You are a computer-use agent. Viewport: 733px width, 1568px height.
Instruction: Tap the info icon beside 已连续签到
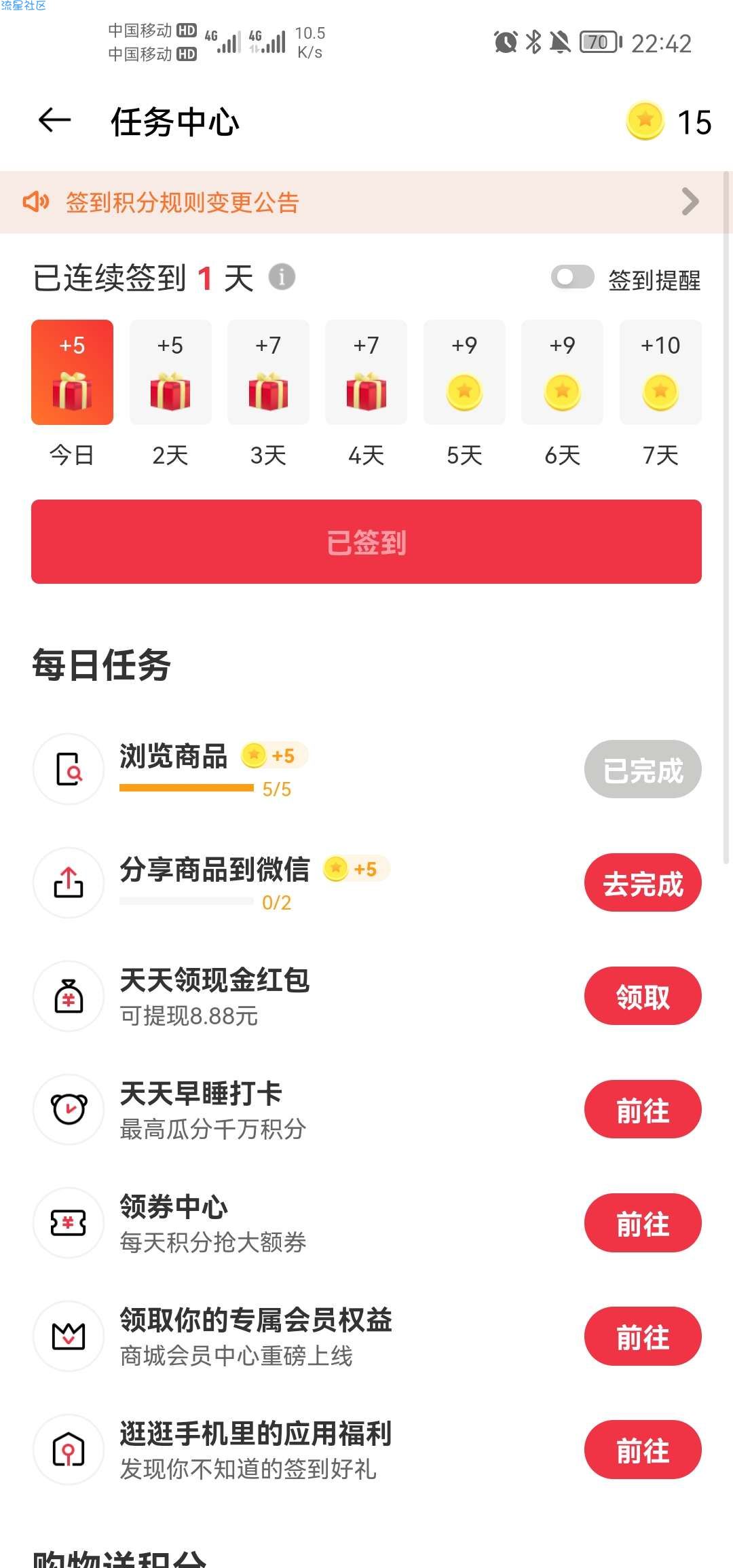coord(282,277)
